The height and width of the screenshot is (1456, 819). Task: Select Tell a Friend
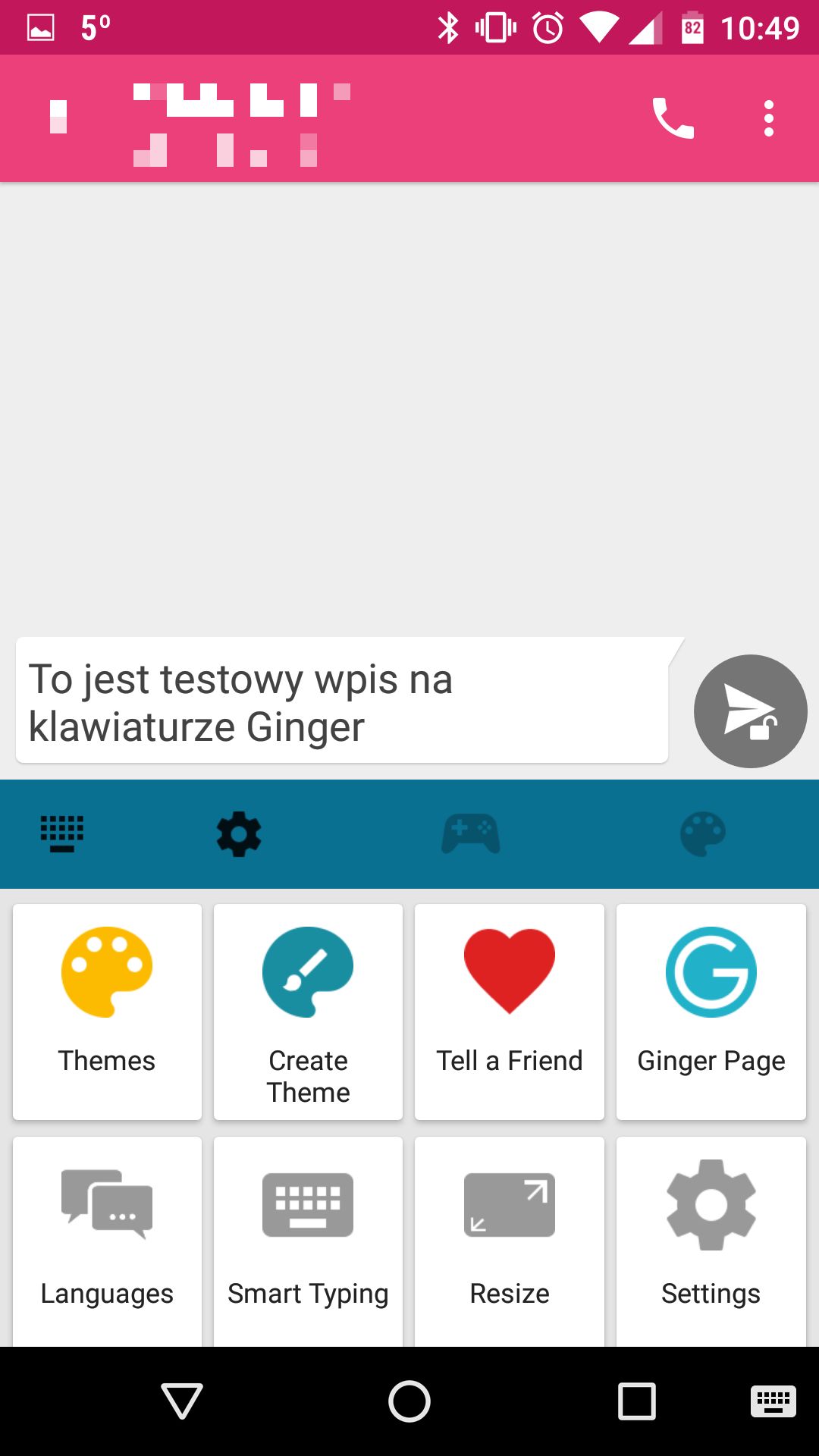click(510, 1012)
